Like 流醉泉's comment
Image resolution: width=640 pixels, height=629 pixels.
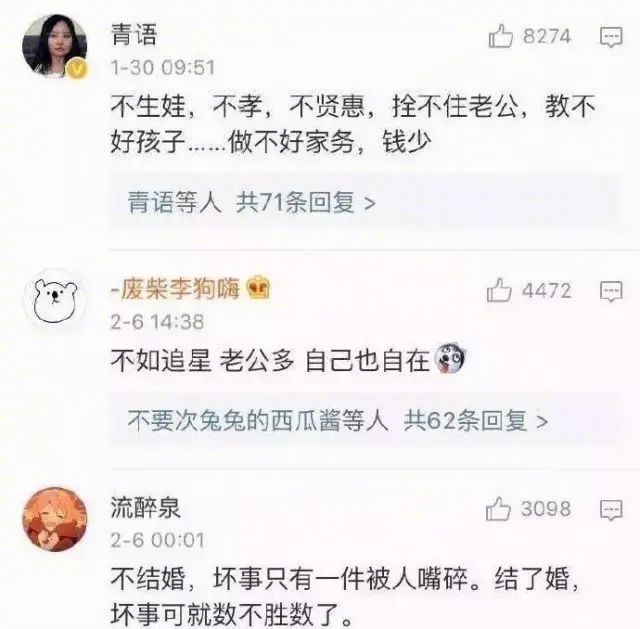click(500, 509)
